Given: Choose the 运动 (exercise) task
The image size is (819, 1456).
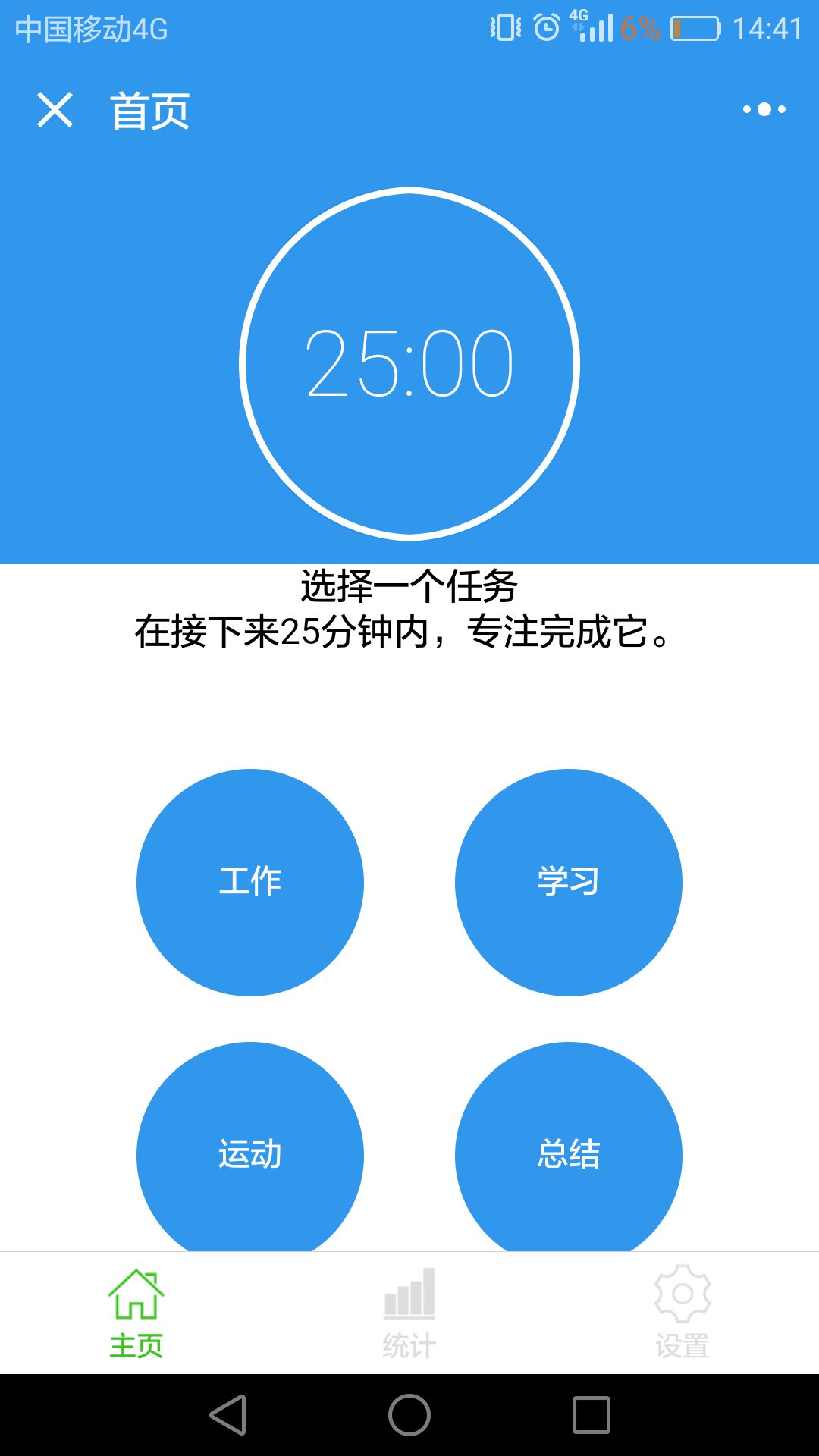Looking at the screenshot, I should 250,1151.
